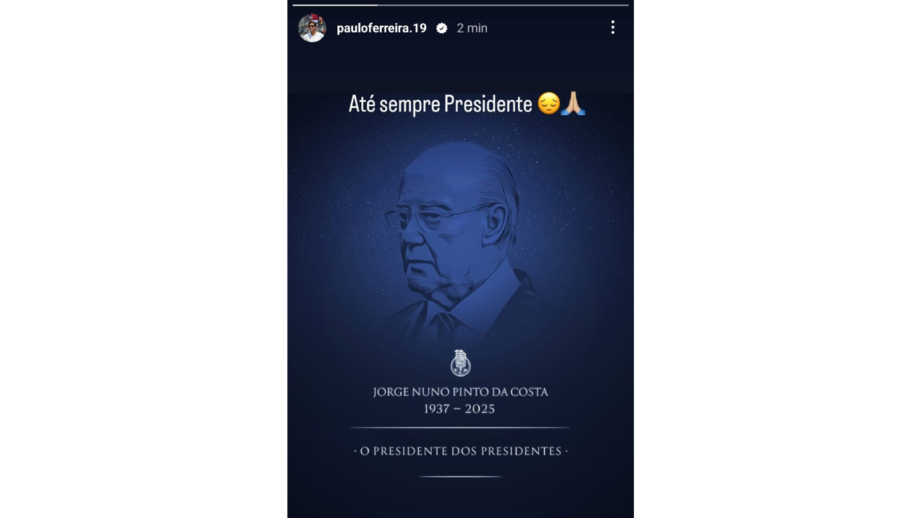
Task: Open the pauloferreira.19 username link
Action: pos(381,28)
